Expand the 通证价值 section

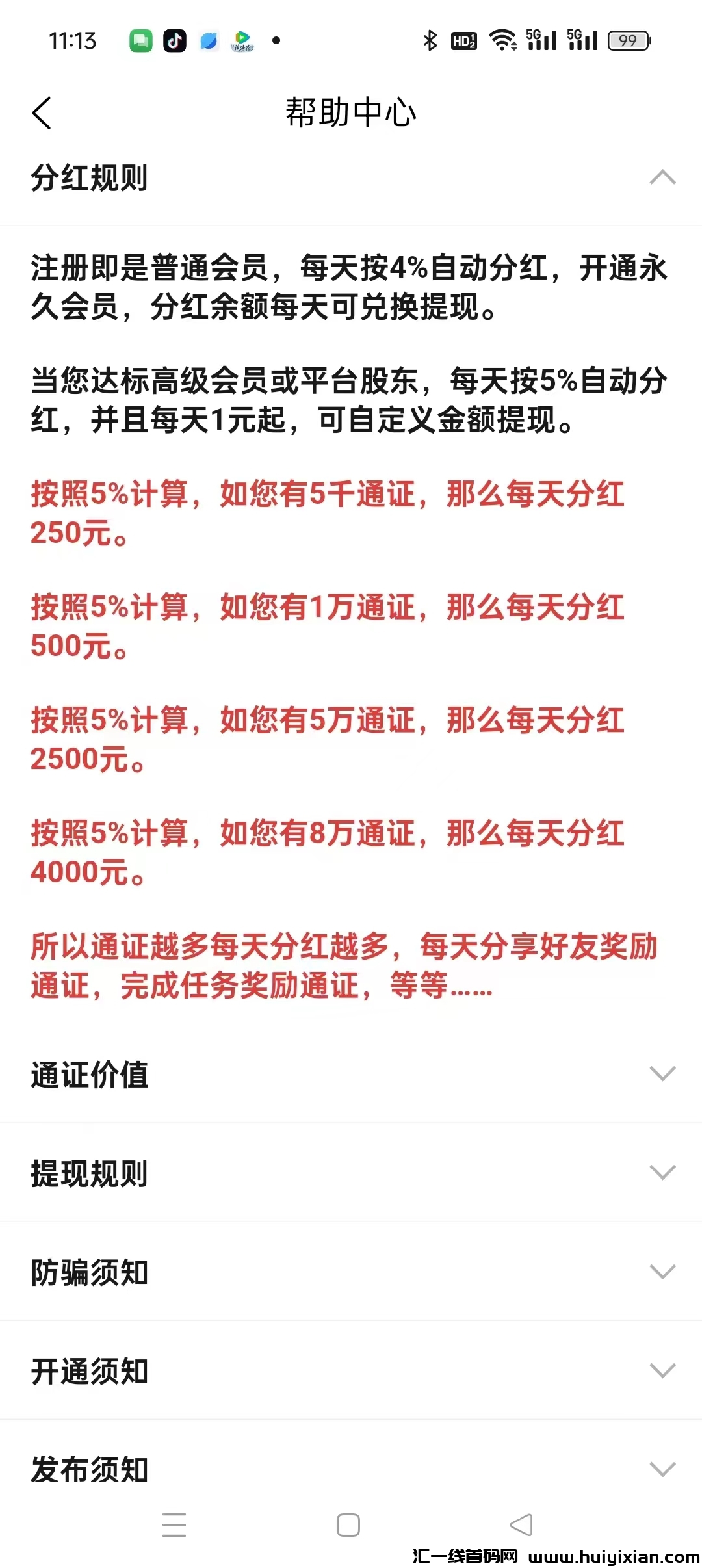tap(662, 1073)
